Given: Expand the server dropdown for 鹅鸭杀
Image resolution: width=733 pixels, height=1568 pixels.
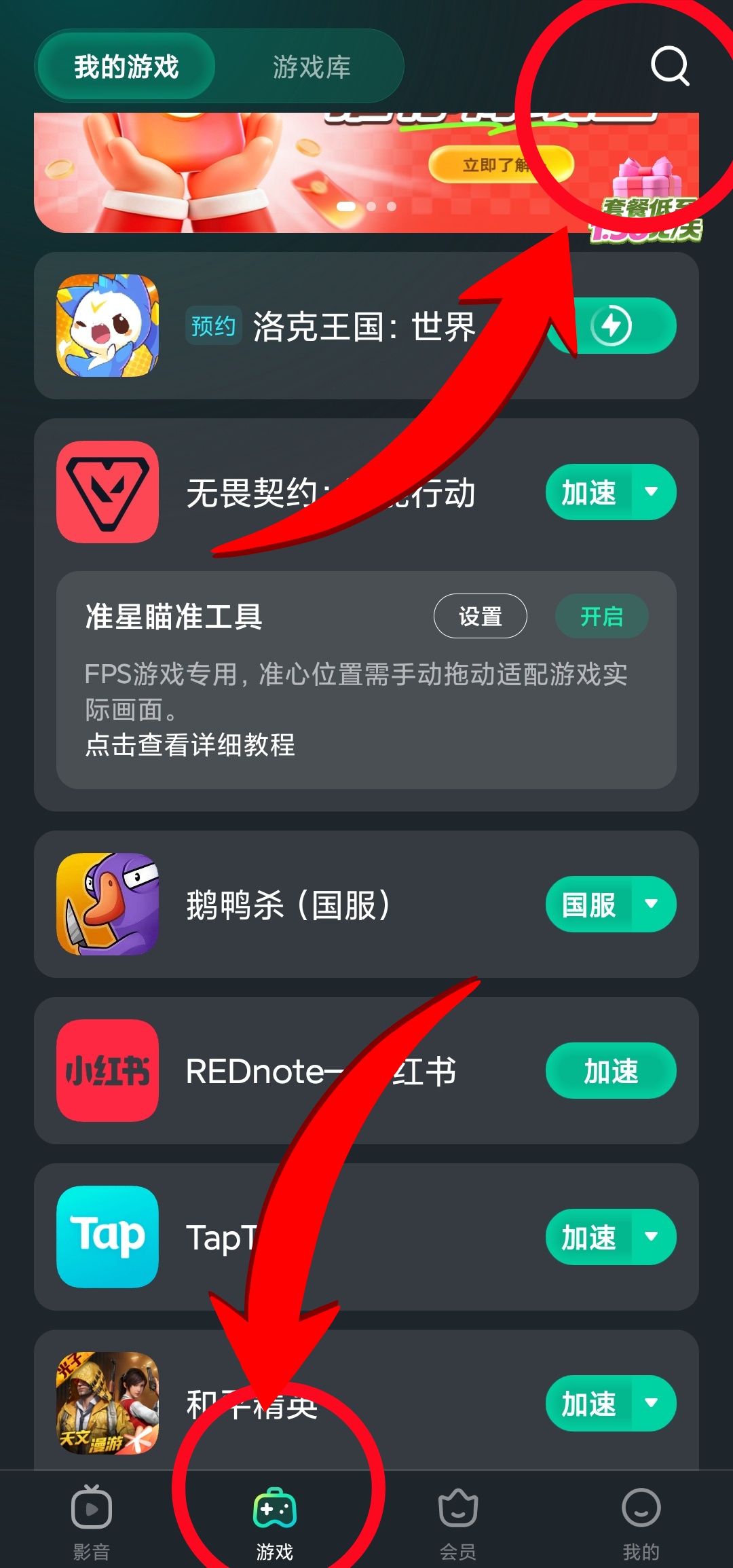Looking at the screenshot, I should [652, 905].
